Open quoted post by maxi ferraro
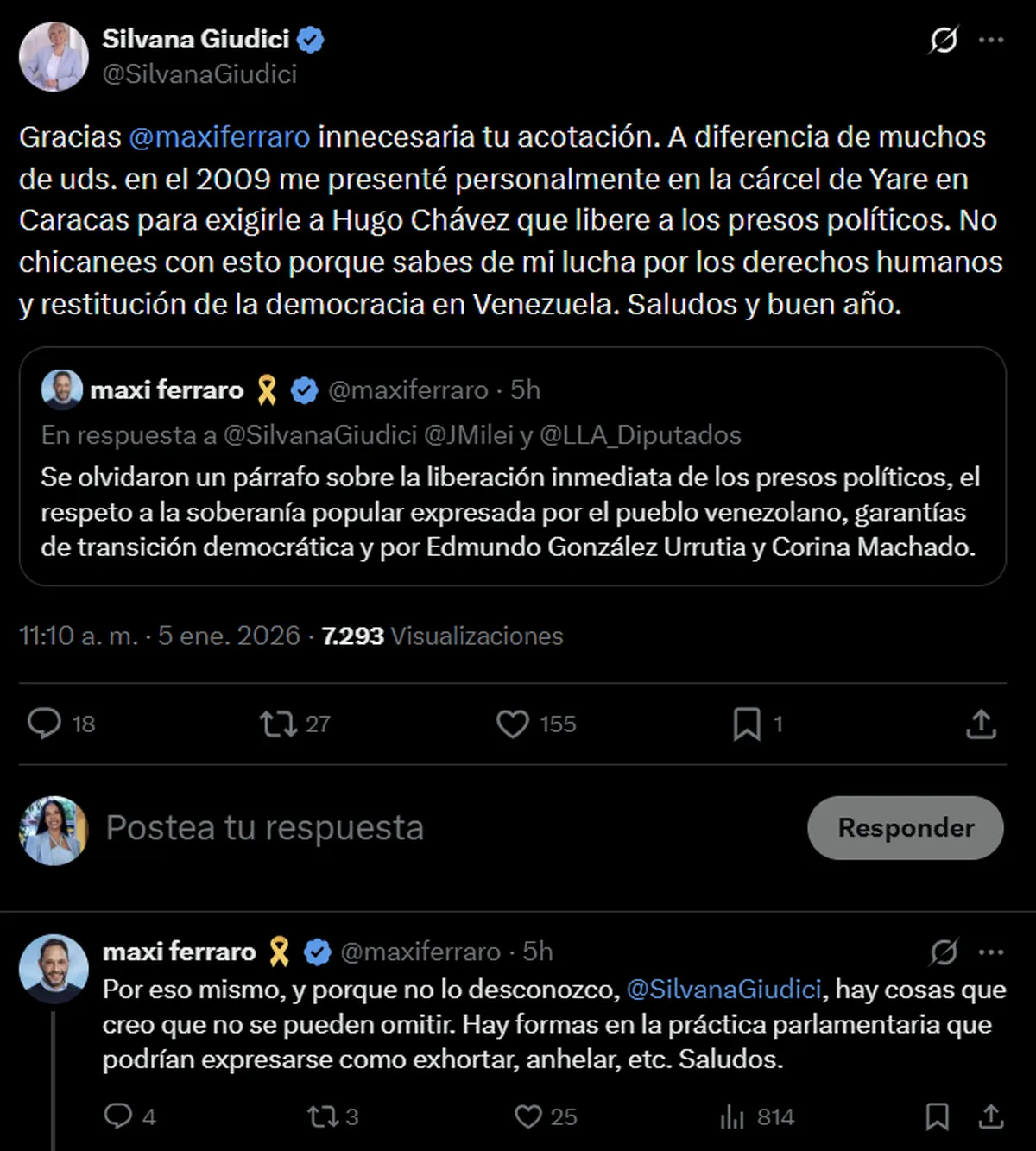Screen dimensions: 1036x1151 (x=512, y=509)
